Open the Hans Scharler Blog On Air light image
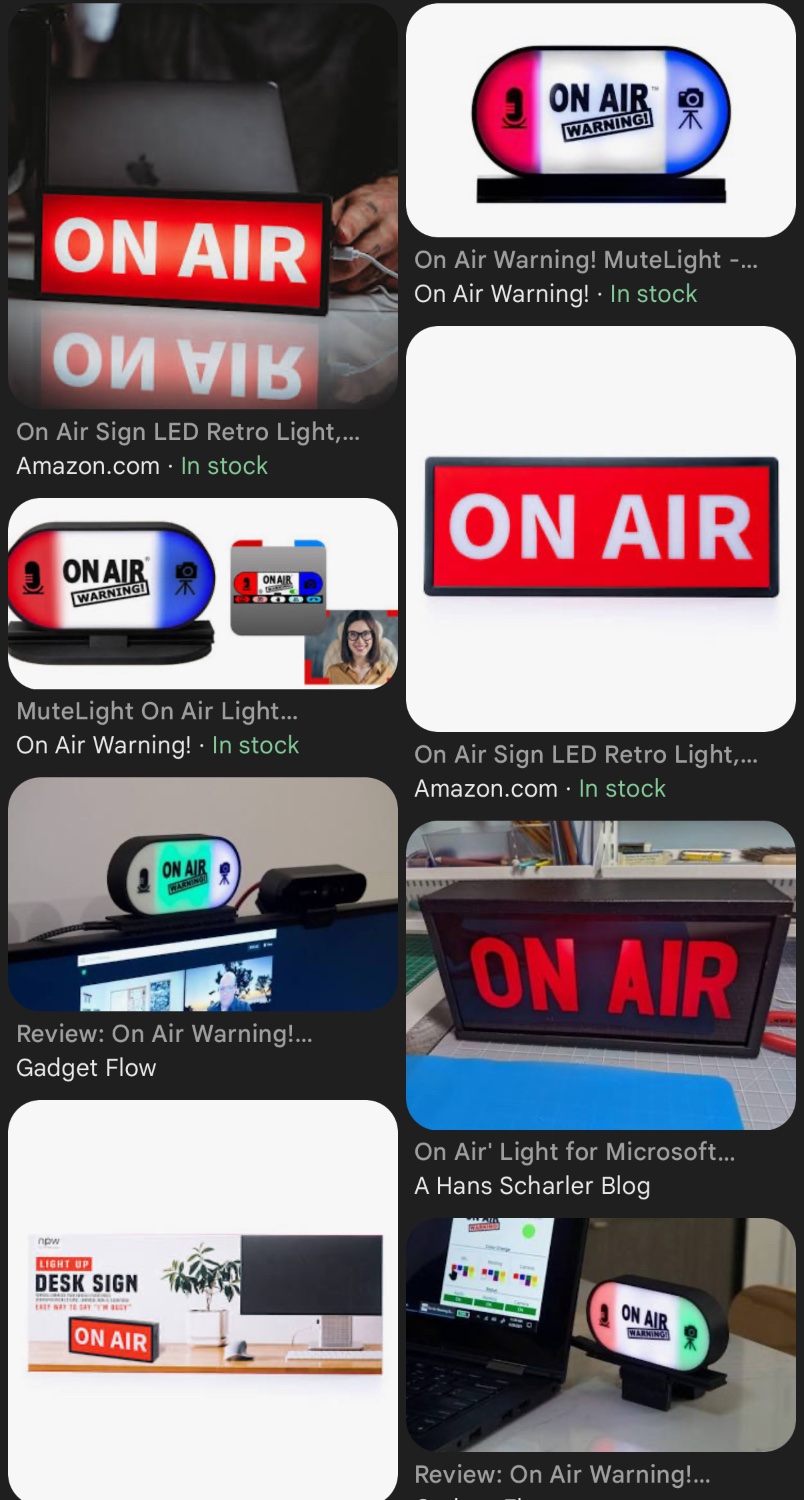 point(600,975)
